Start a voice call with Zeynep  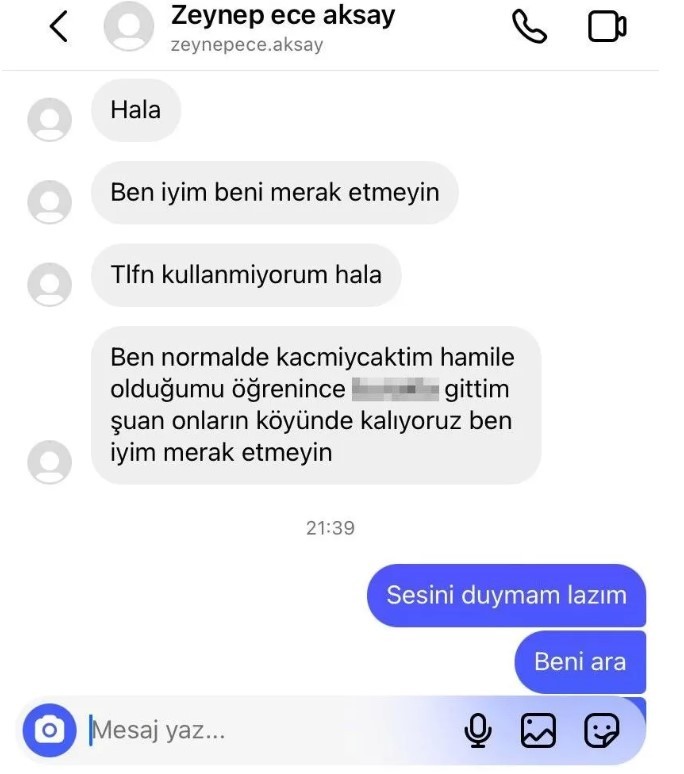[x=530, y=27]
